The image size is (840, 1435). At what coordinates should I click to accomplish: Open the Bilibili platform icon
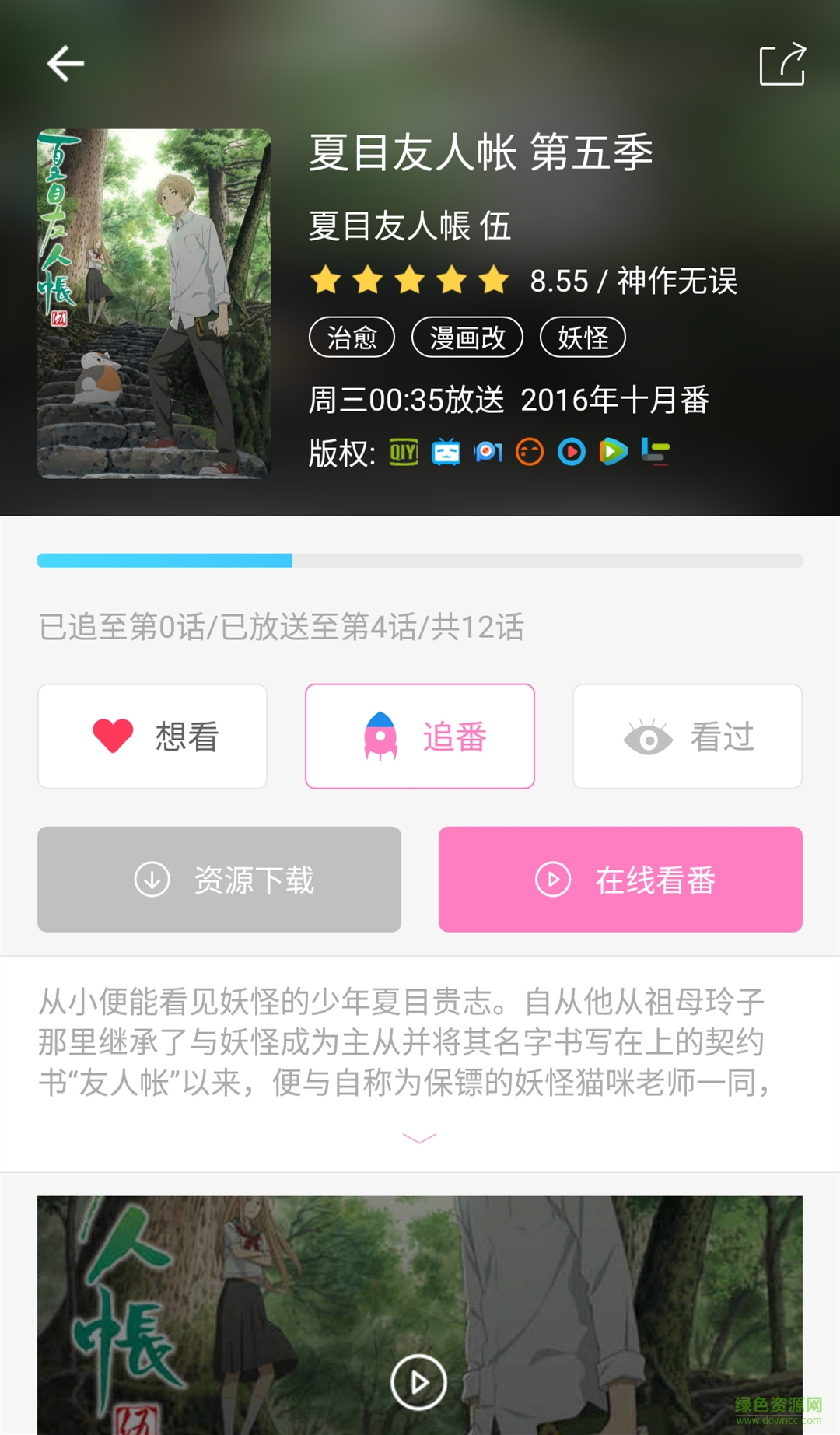pyautogui.click(x=444, y=451)
